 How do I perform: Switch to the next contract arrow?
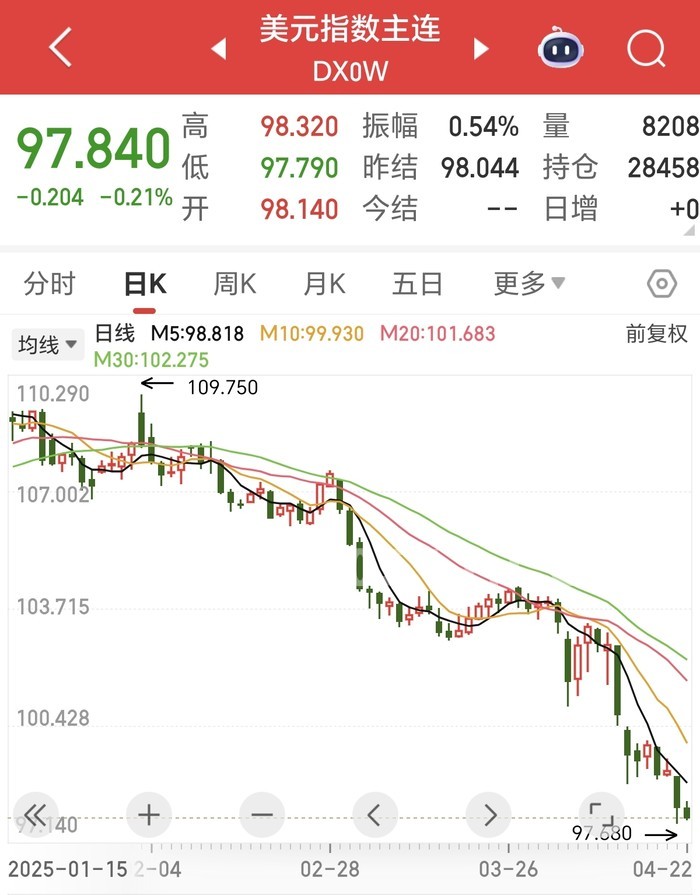click(481, 48)
